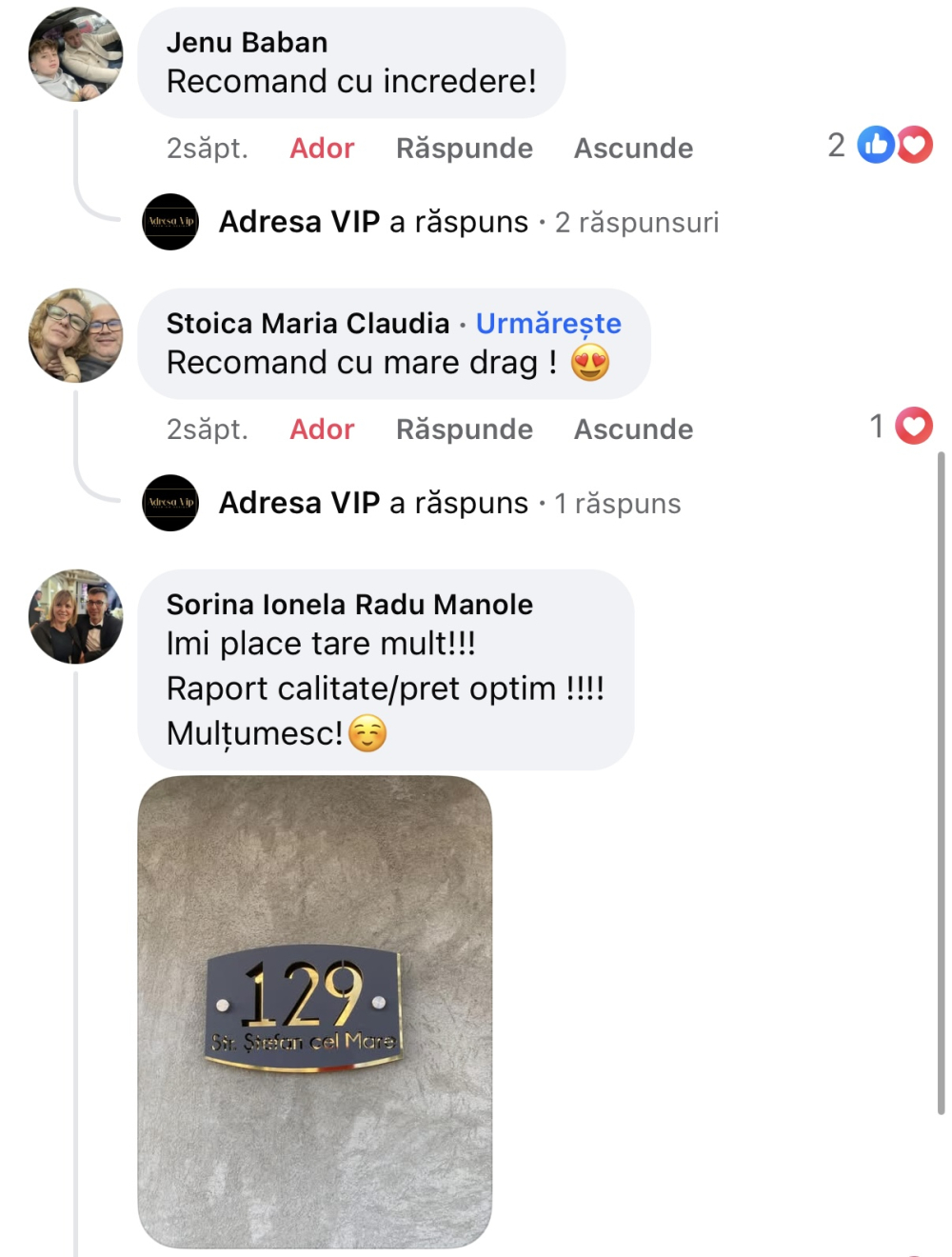This screenshot has width=952, height=1257.
Task: Open the house number 129 photo
Action: coord(315,1011)
